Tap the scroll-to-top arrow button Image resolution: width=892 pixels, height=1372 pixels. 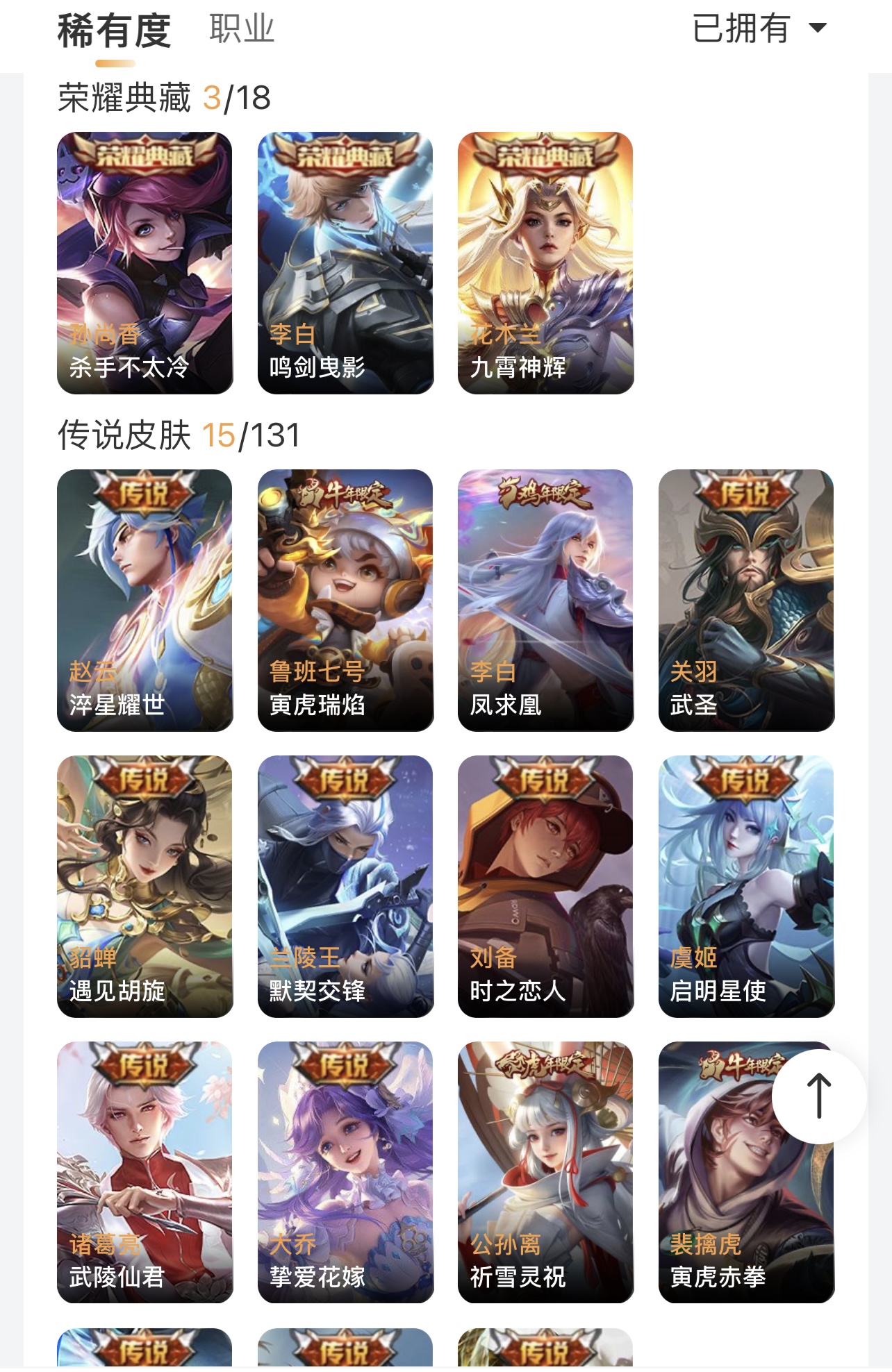818,1096
